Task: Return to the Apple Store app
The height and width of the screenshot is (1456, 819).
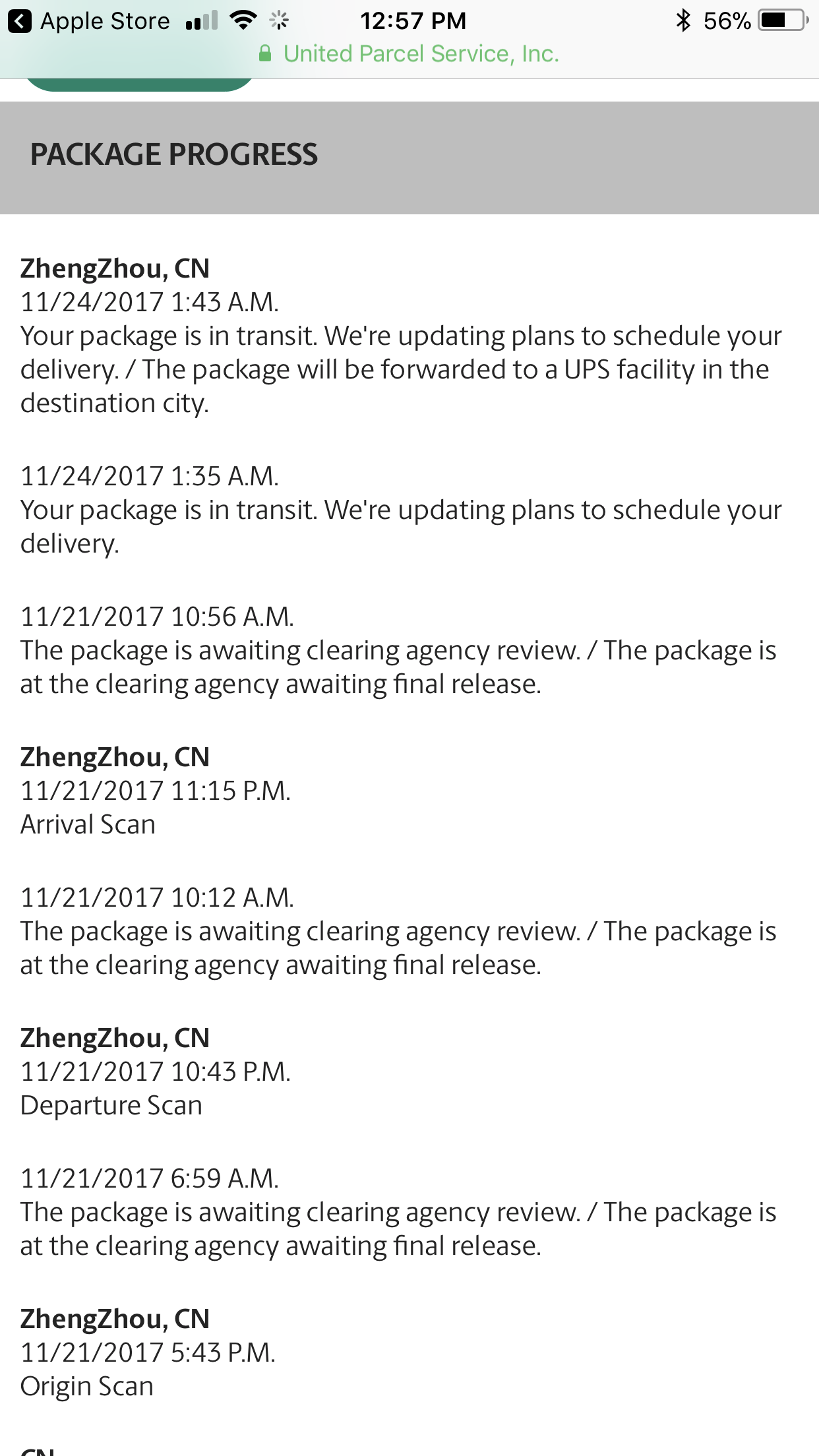Action: tap(89, 21)
